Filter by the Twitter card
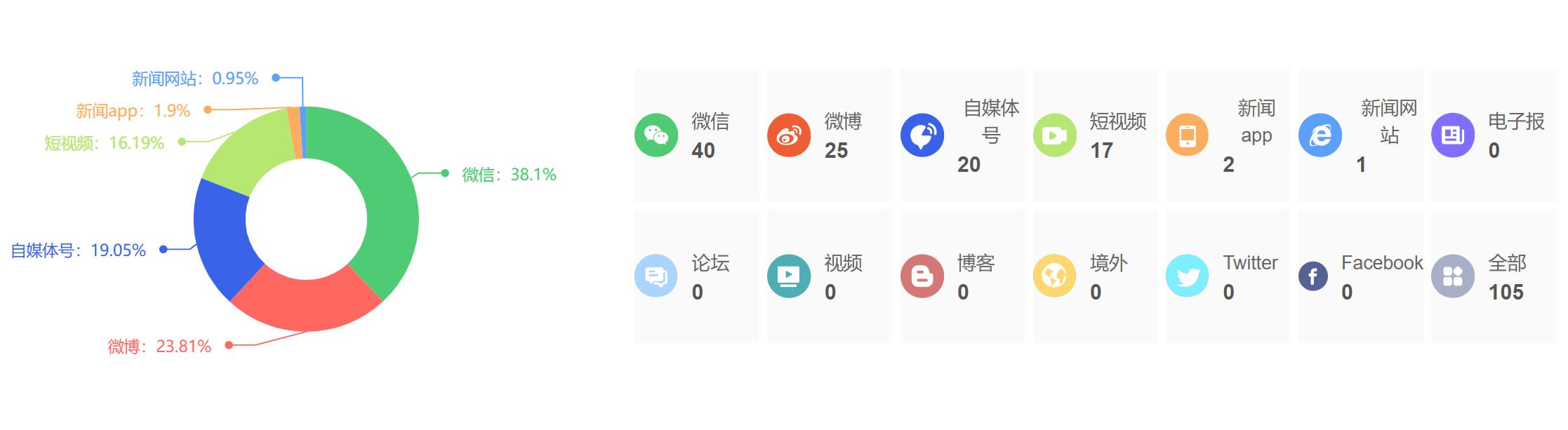Viewport: 1568px width, 430px height. pyautogui.click(x=1228, y=276)
